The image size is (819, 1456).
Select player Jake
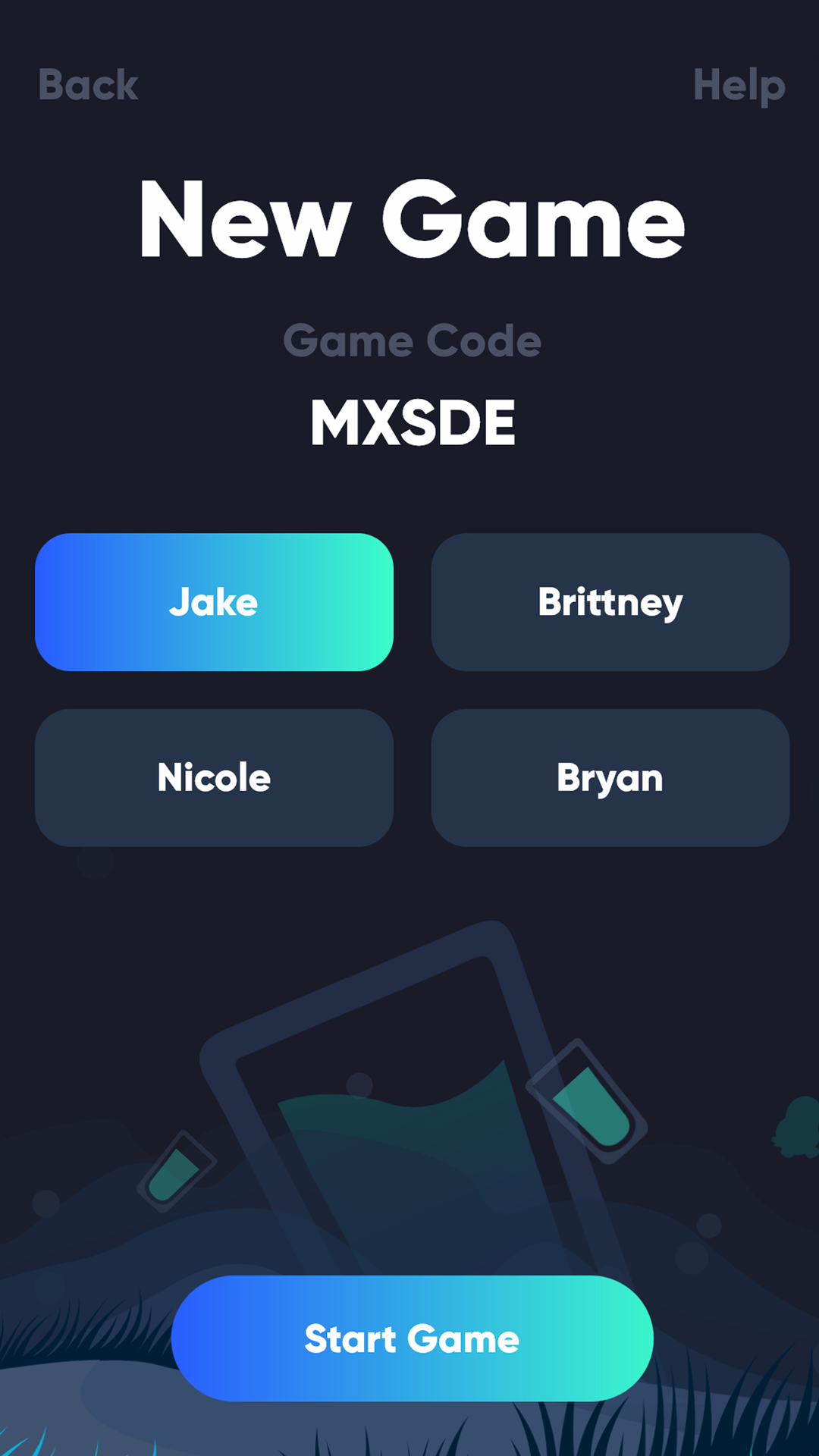coord(214,602)
